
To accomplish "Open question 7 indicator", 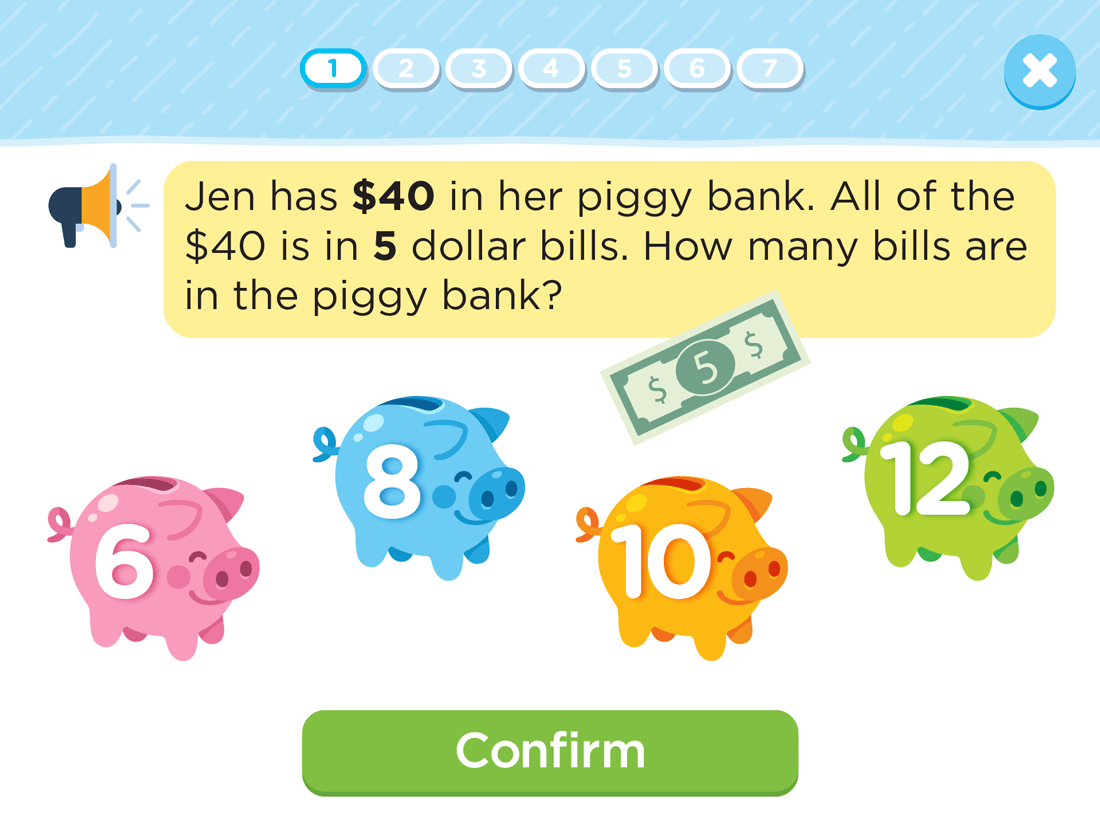I will click(770, 69).
